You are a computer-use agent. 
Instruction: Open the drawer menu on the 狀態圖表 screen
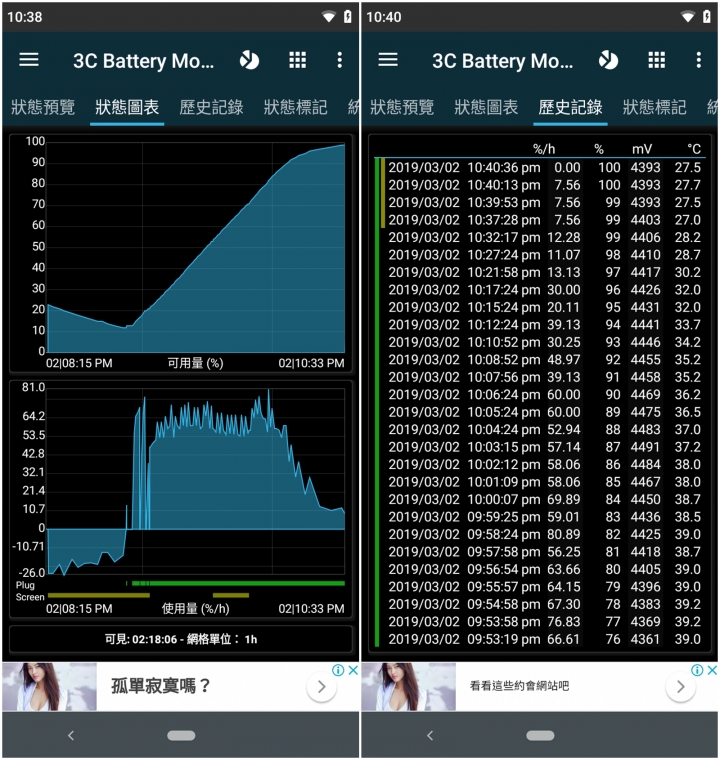click(29, 60)
